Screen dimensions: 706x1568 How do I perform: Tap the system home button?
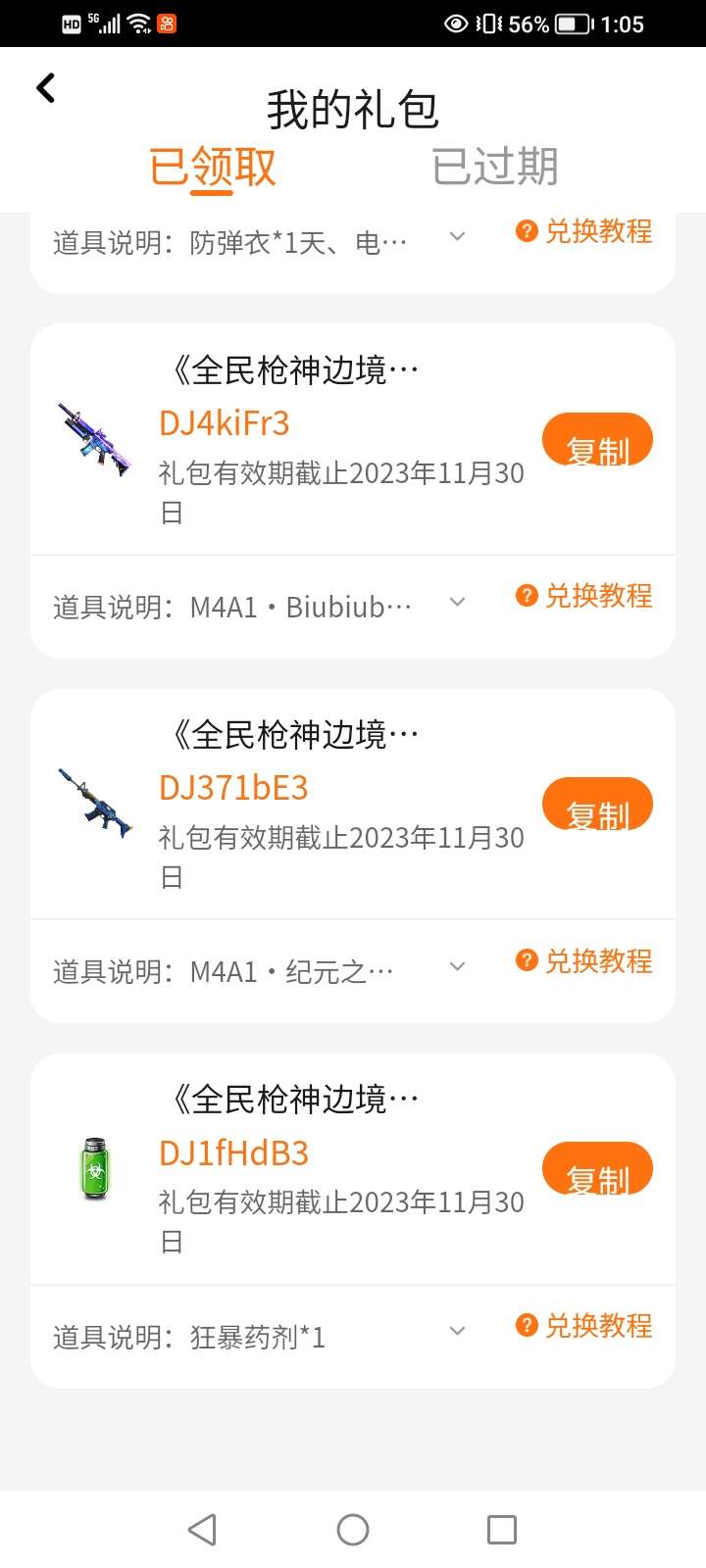click(x=353, y=1530)
